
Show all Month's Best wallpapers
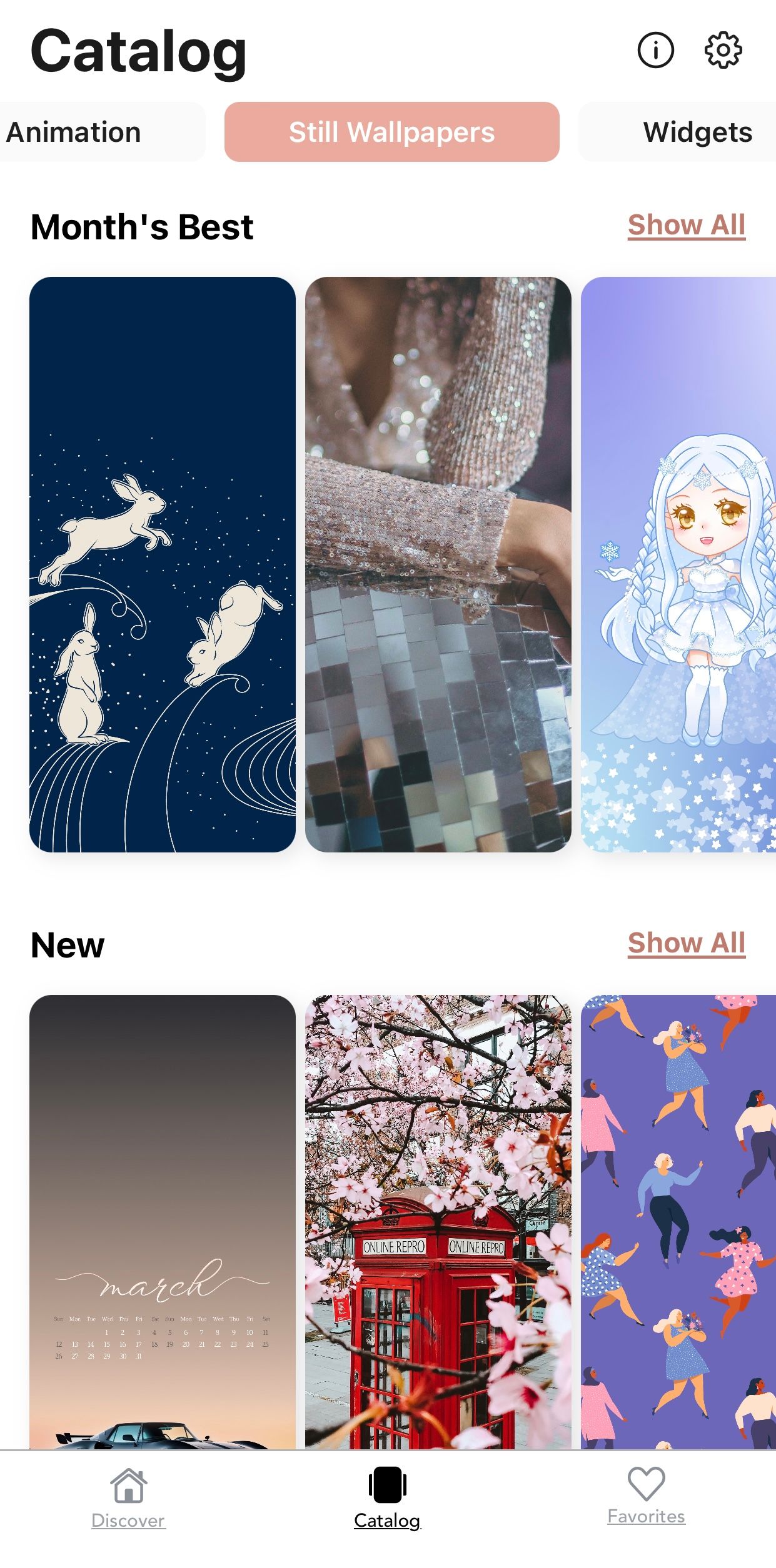pos(686,225)
